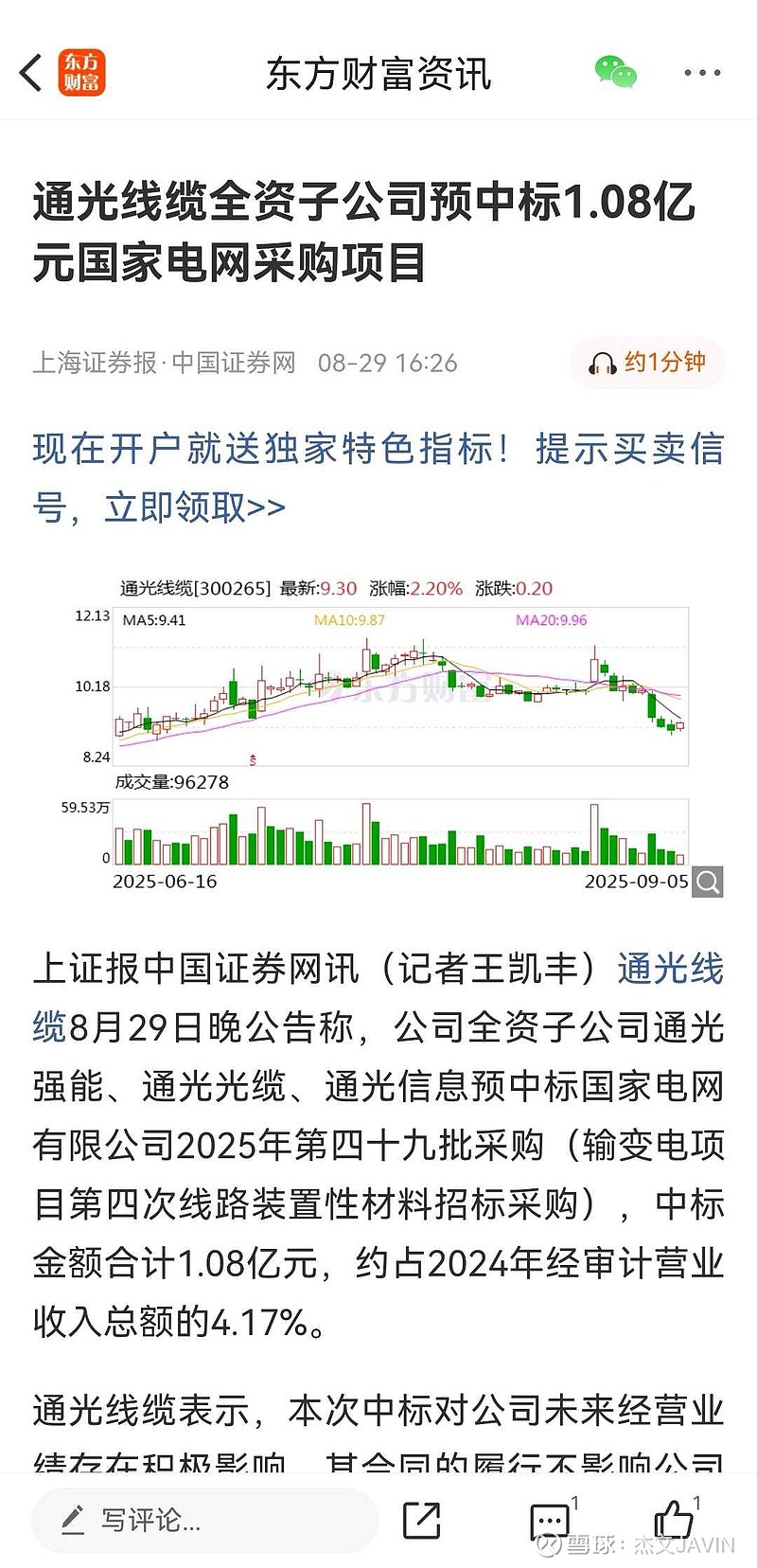View comments via the speech bubble icon
Viewport: 757px width, 1568px height.
[x=549, y=1521]
